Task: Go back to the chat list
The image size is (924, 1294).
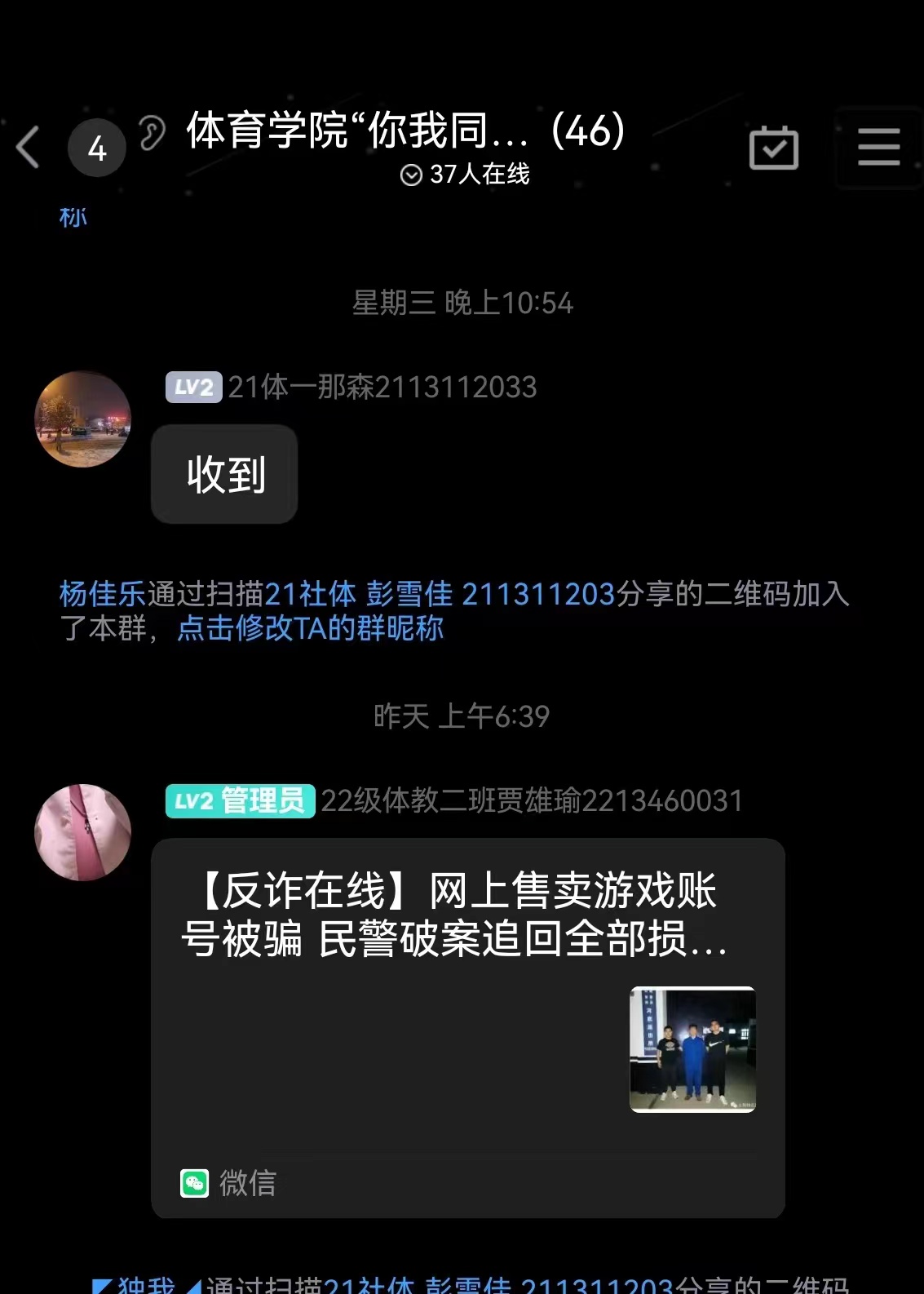Action: coord(29,148)
